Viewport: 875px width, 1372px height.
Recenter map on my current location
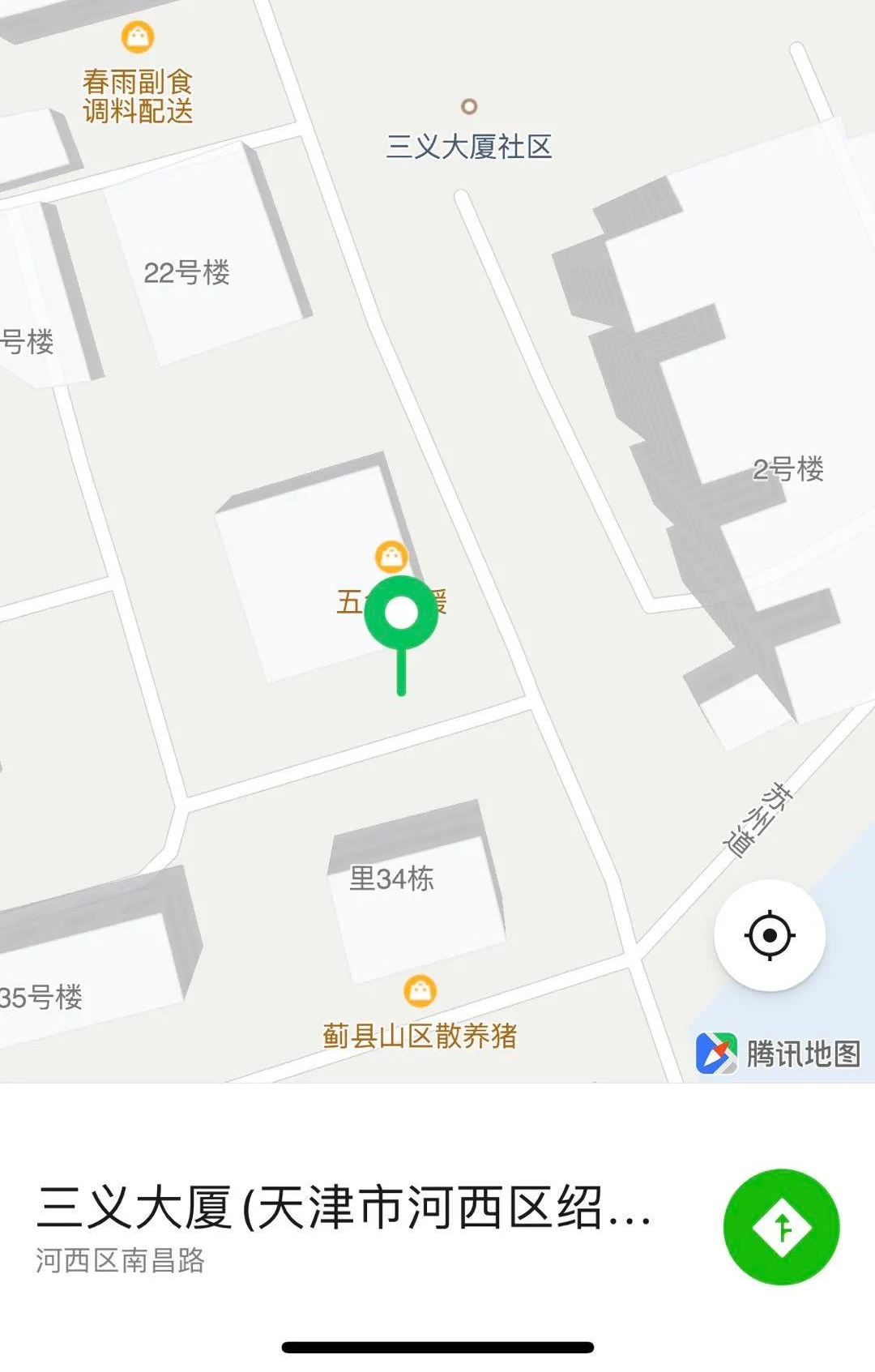point(769,935)
